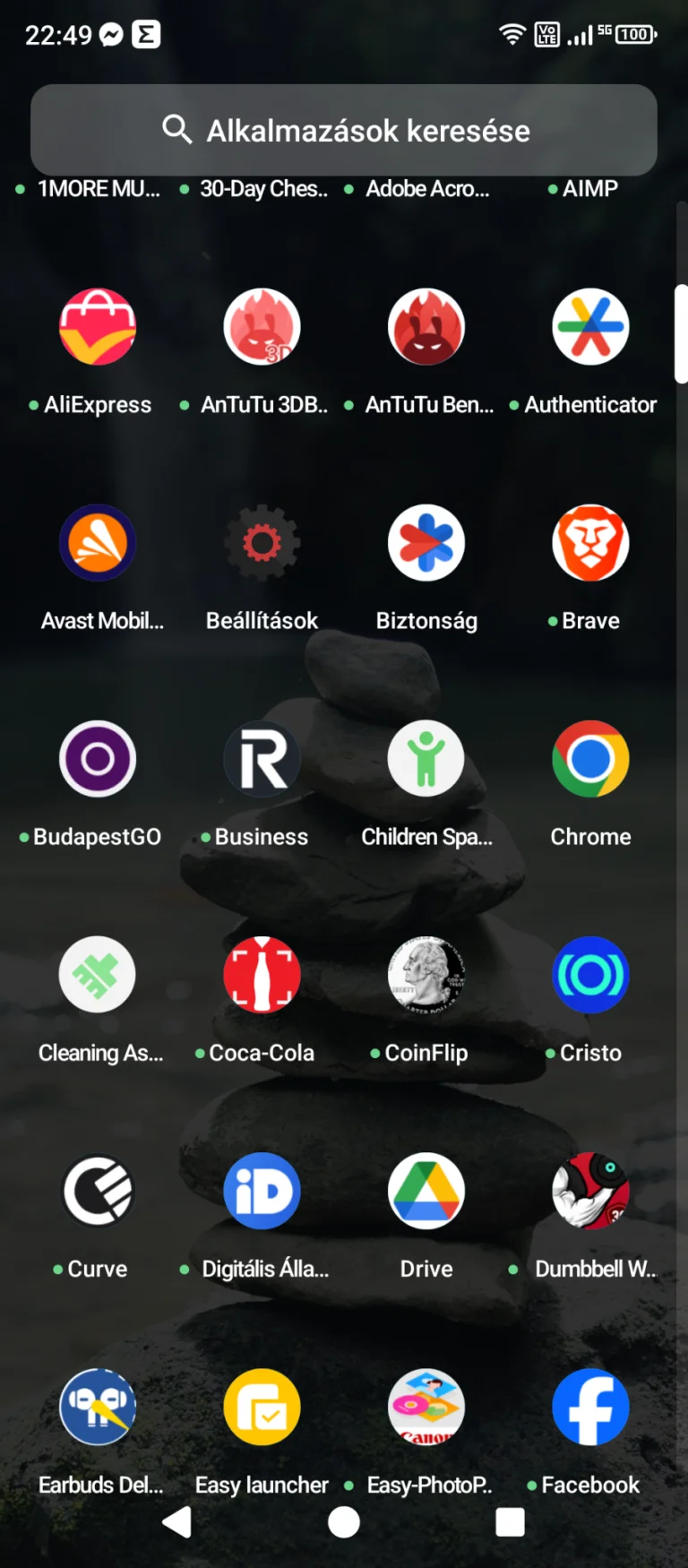
Task: Open the Cristo app
Action: [590, 975]
